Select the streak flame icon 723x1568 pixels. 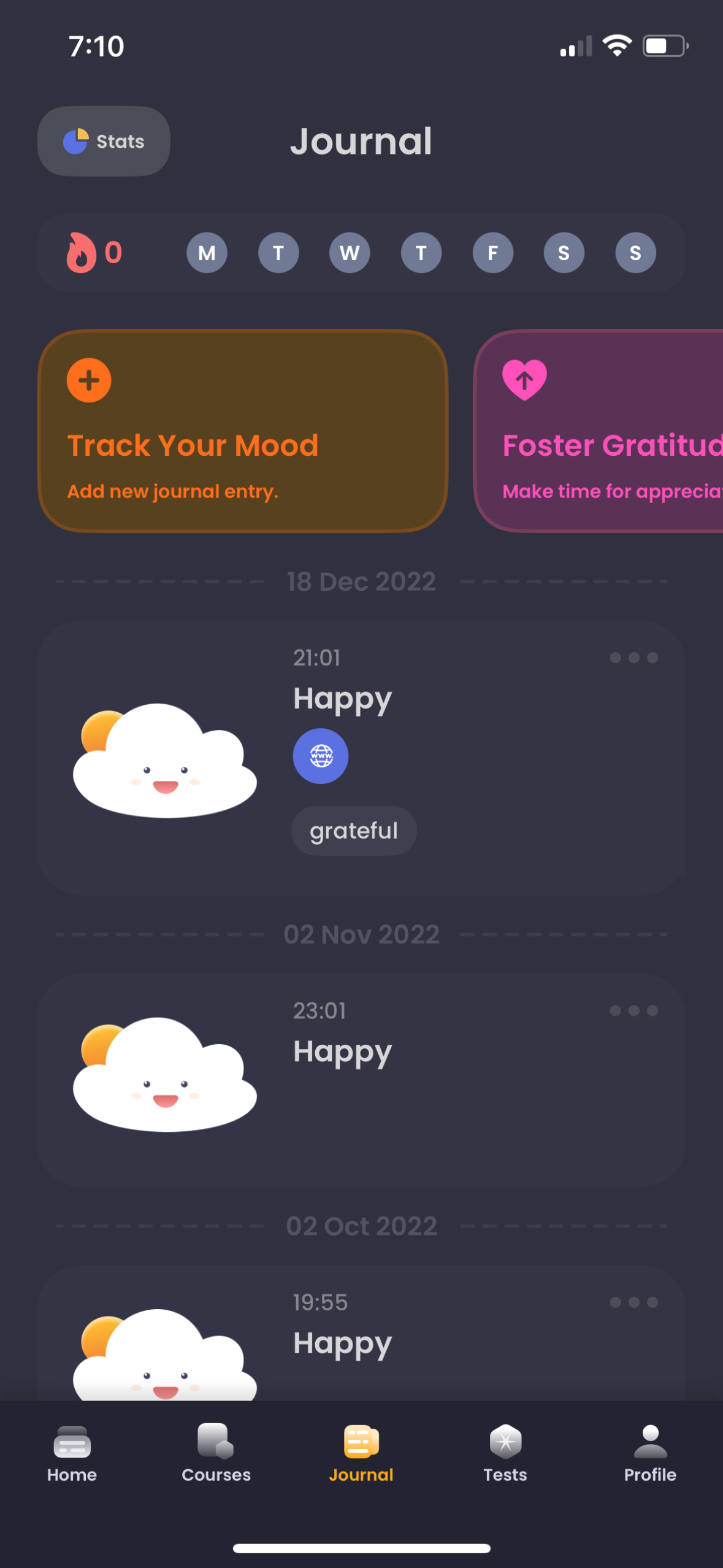83,252
